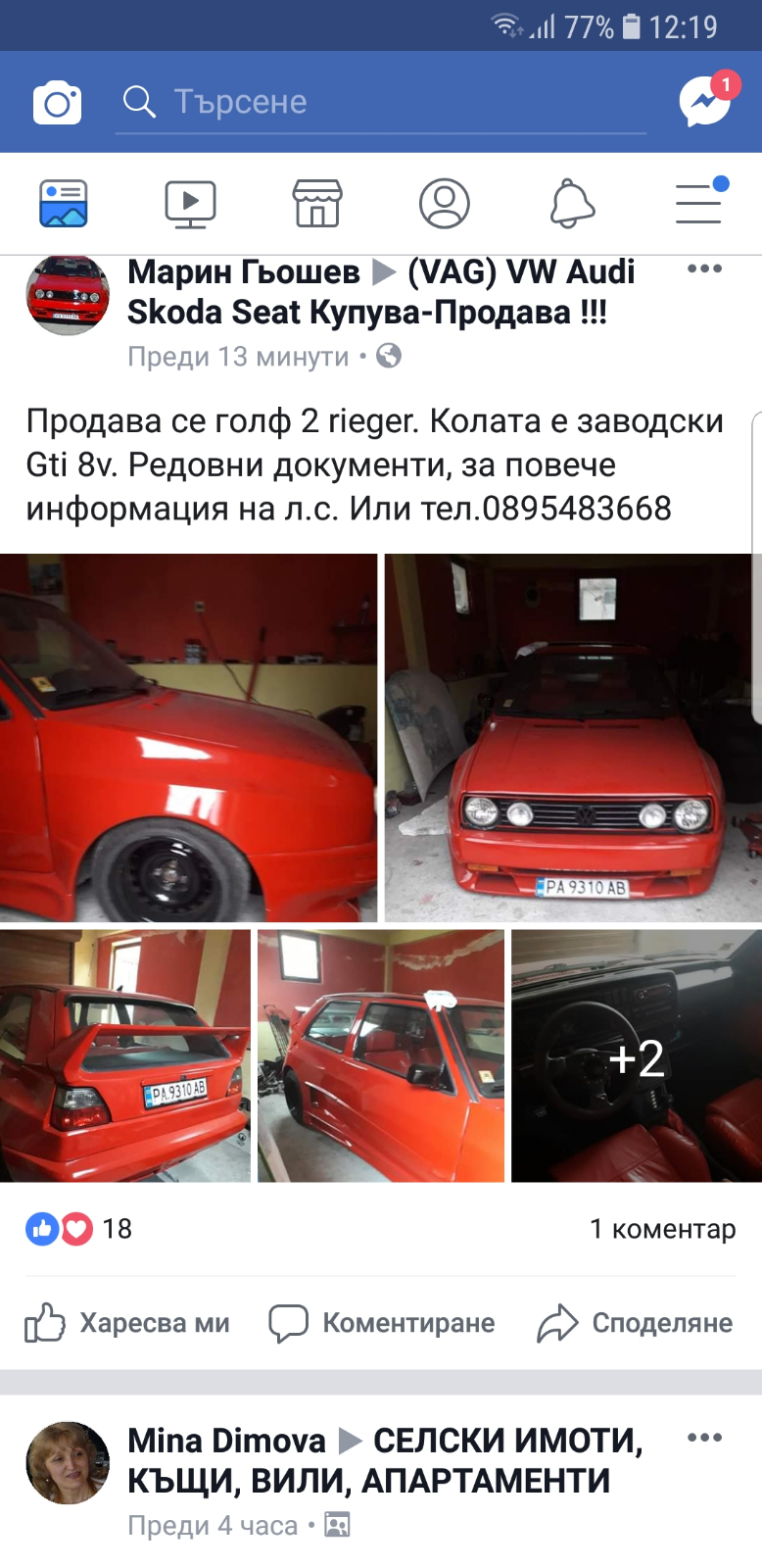
Task: Open the Marketplace tab
Action: pos(317,204)
